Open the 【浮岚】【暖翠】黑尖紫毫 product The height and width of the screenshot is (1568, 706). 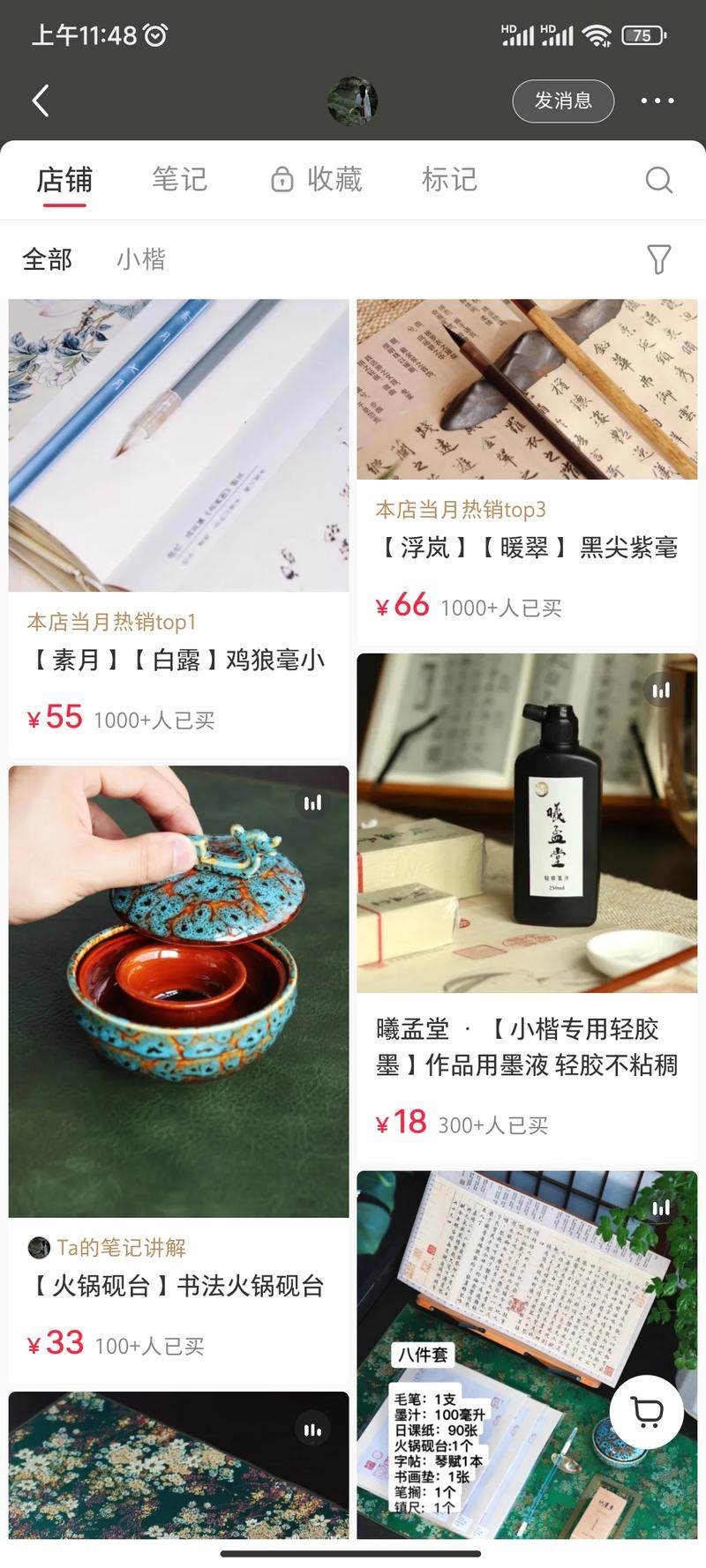(x=526, y=548)
